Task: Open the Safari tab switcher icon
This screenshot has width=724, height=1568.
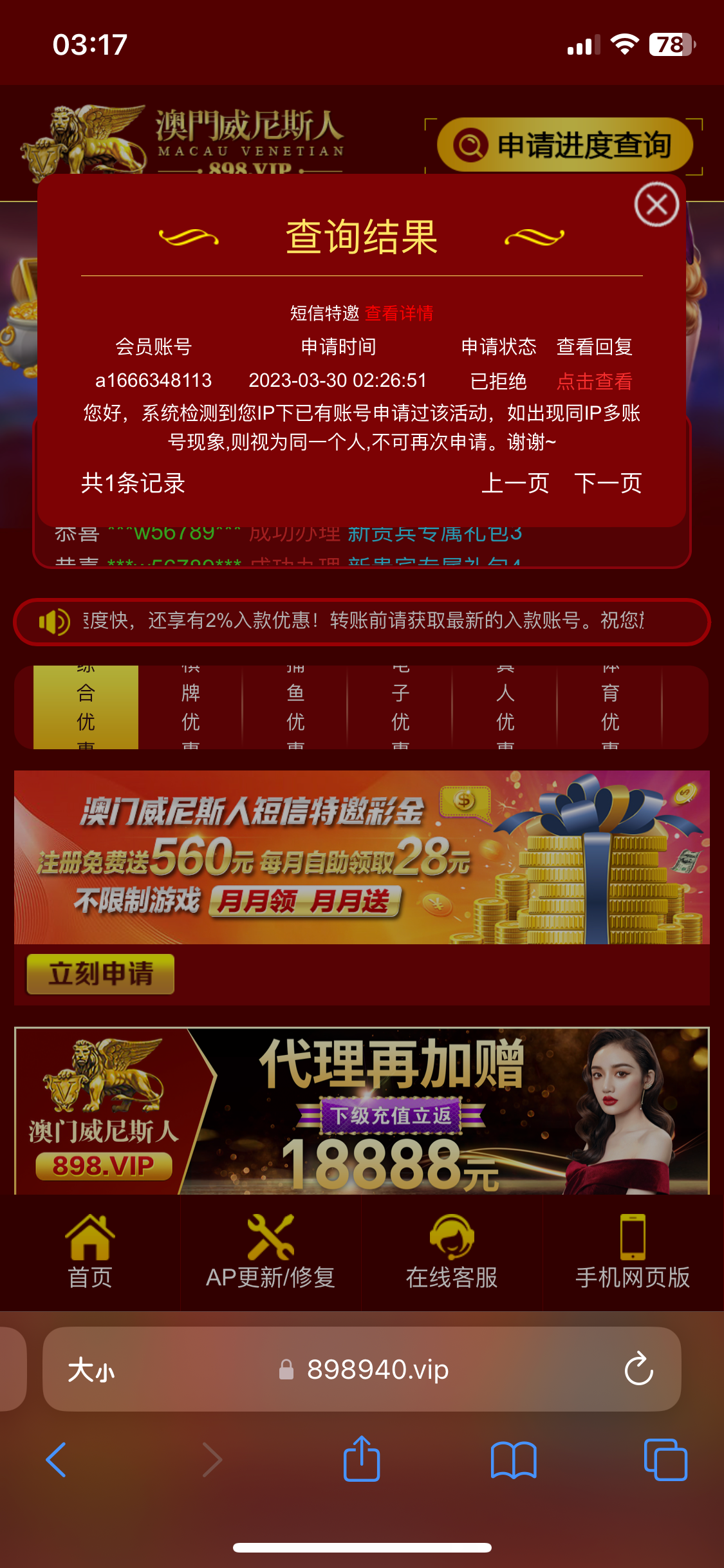Action: coord(667,1459)
